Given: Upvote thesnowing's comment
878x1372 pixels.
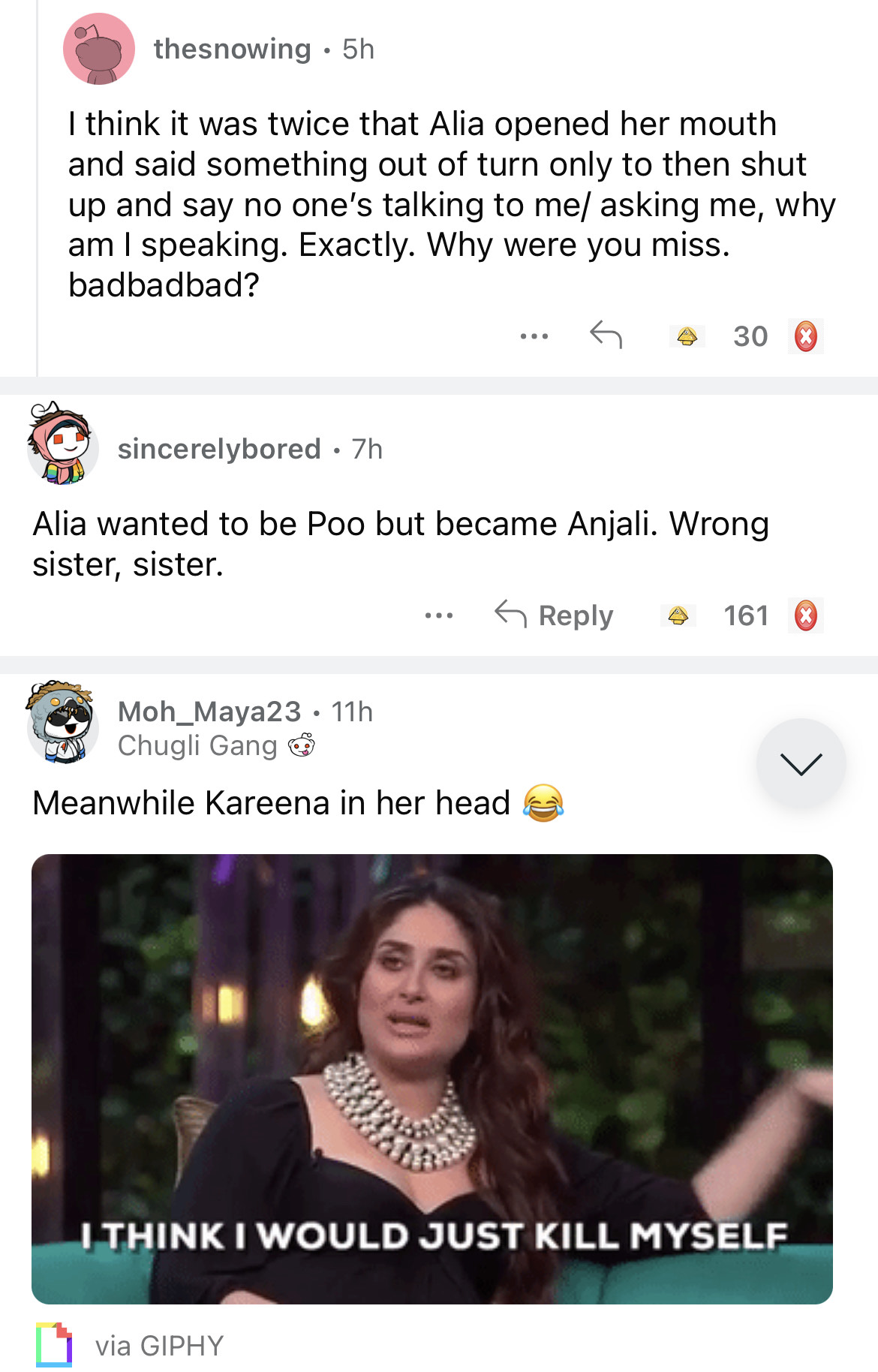Looking at the screenshot, I should (x=687, y=336).
